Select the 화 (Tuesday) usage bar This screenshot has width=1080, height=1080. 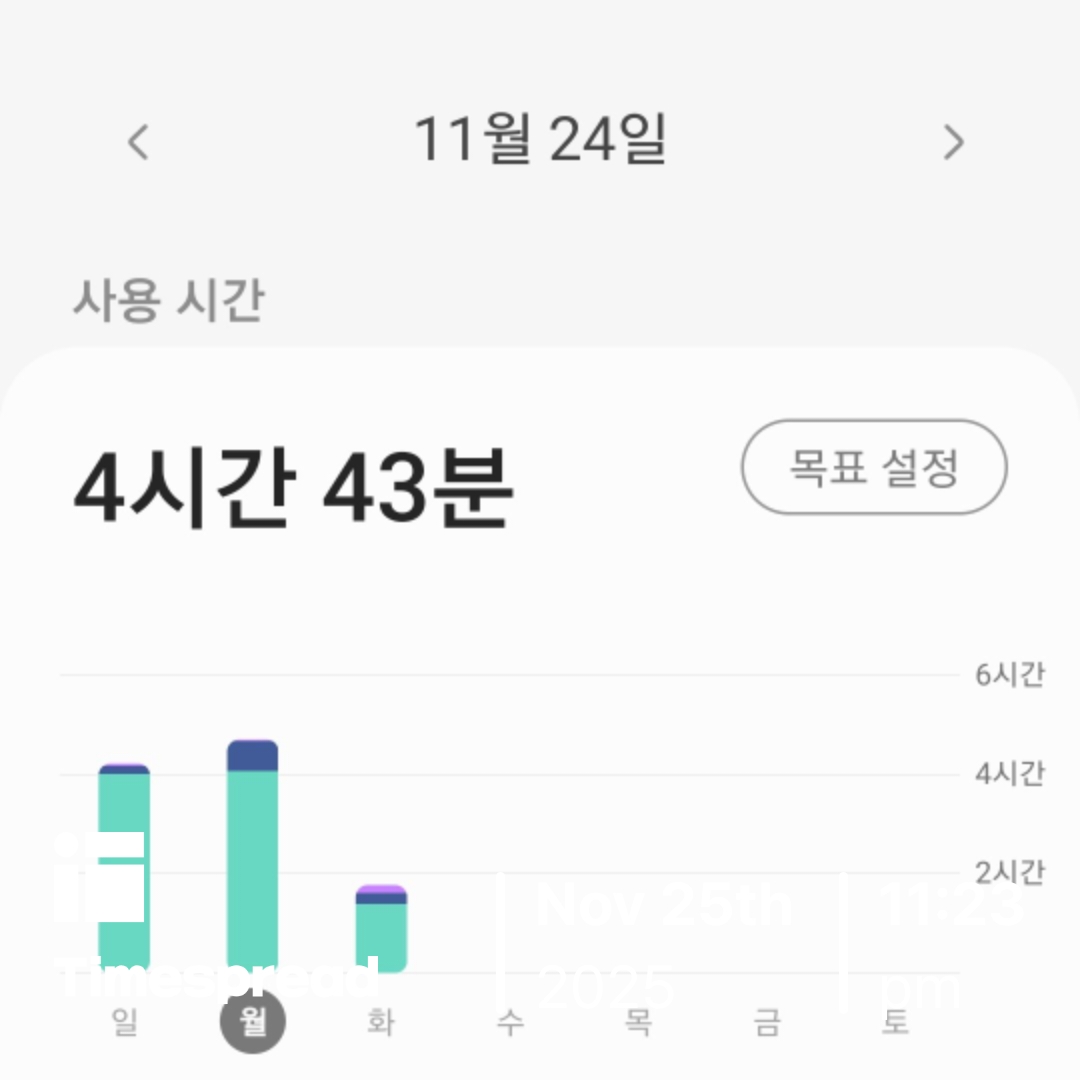pos(381,928)
